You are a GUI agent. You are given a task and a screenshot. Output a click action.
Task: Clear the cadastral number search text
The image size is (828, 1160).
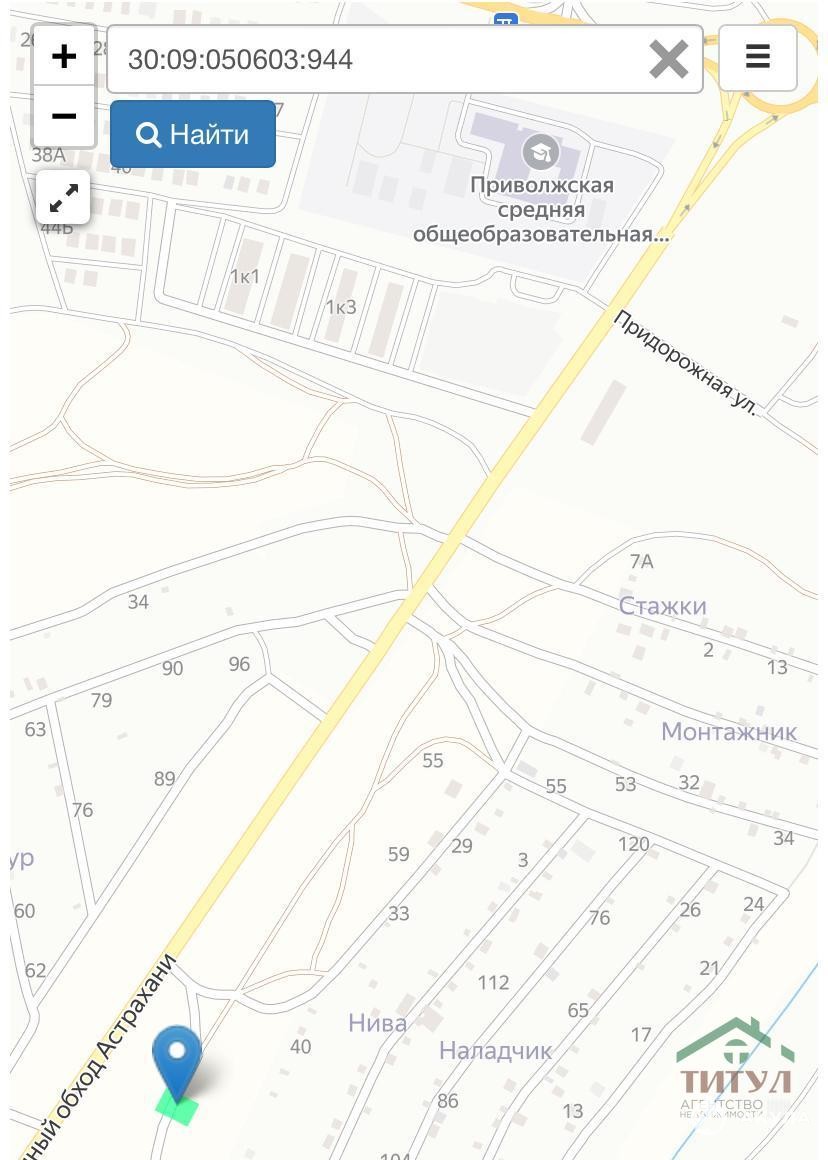point(668,60)
